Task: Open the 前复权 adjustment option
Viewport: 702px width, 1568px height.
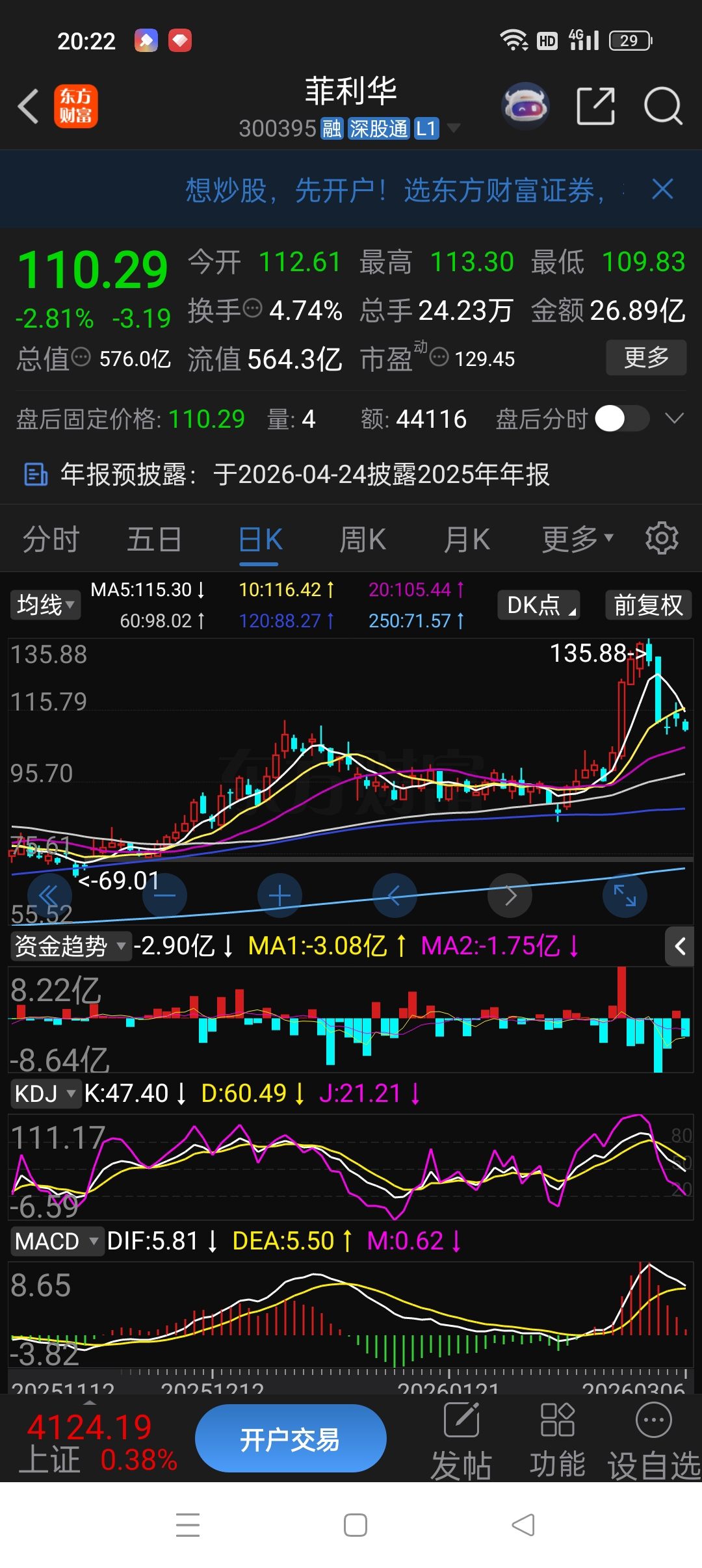Action: (x=648, y=605)
